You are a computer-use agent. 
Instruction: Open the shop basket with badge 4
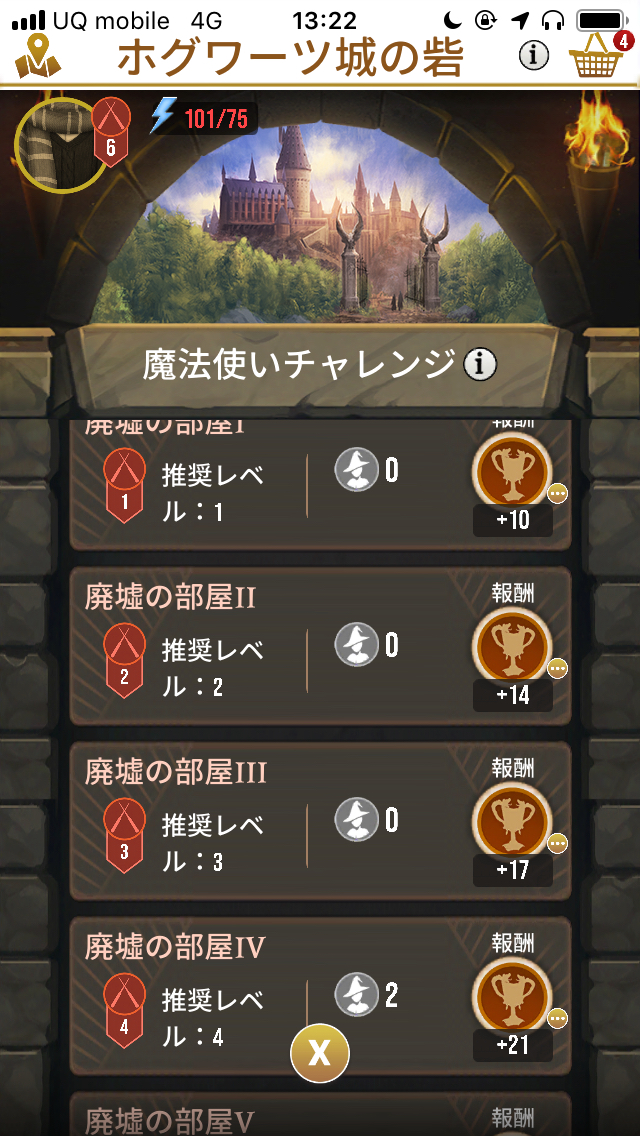point(598,57)
